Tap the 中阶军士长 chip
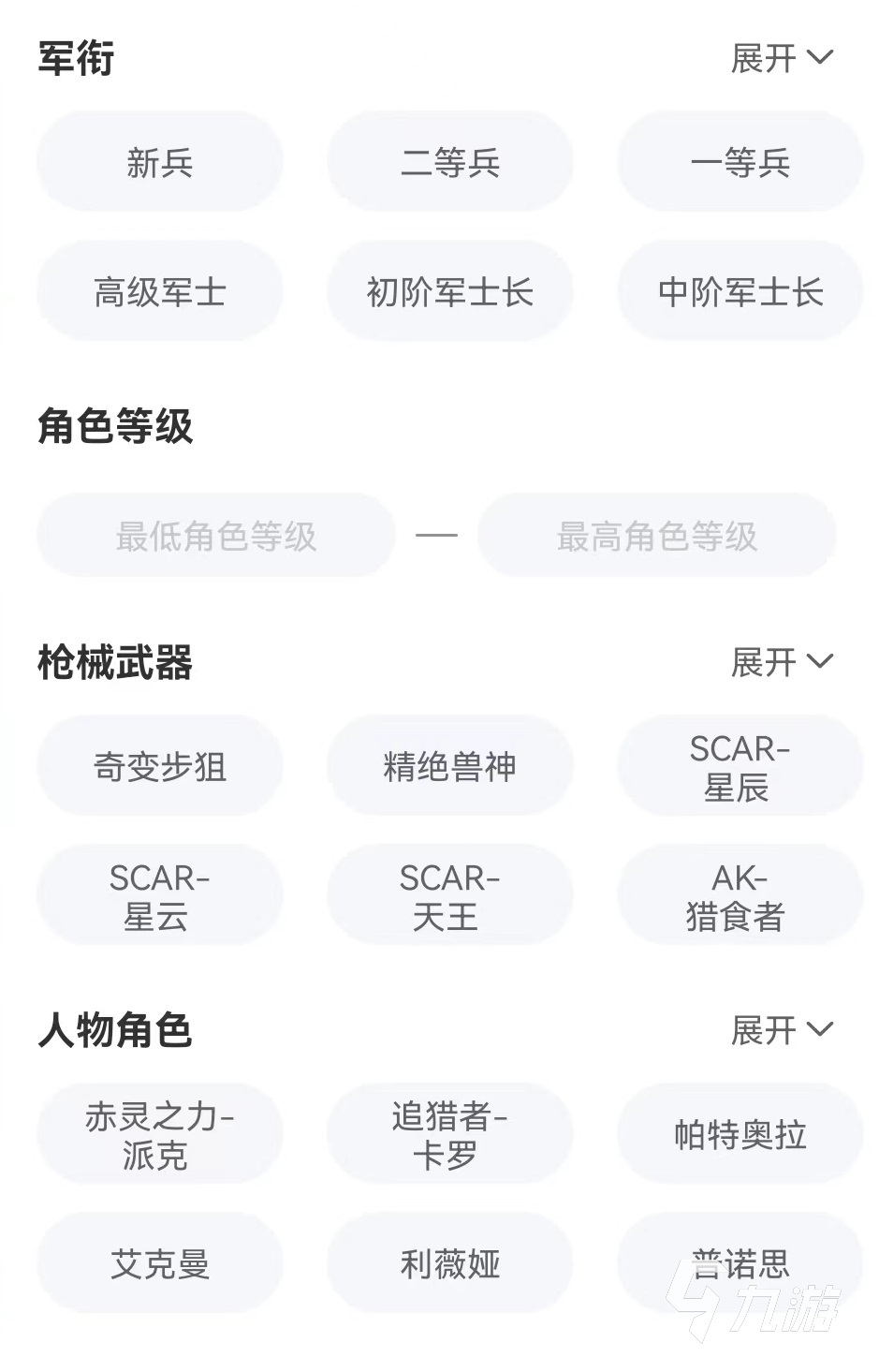The image size is (879, 1372). tap(740, 291)
